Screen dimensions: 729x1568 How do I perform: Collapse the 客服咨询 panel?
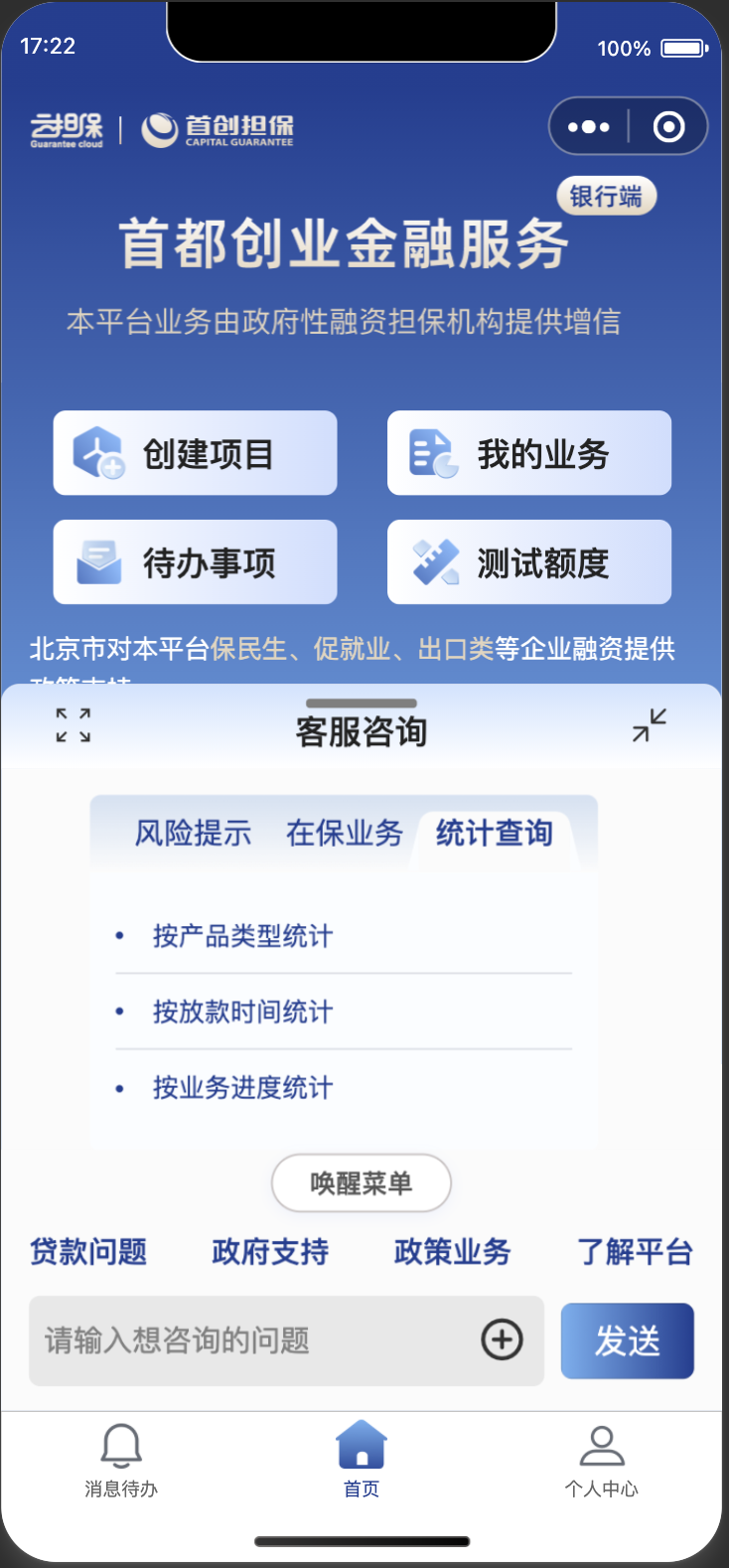pyautogui.click(x=650, y=725)
